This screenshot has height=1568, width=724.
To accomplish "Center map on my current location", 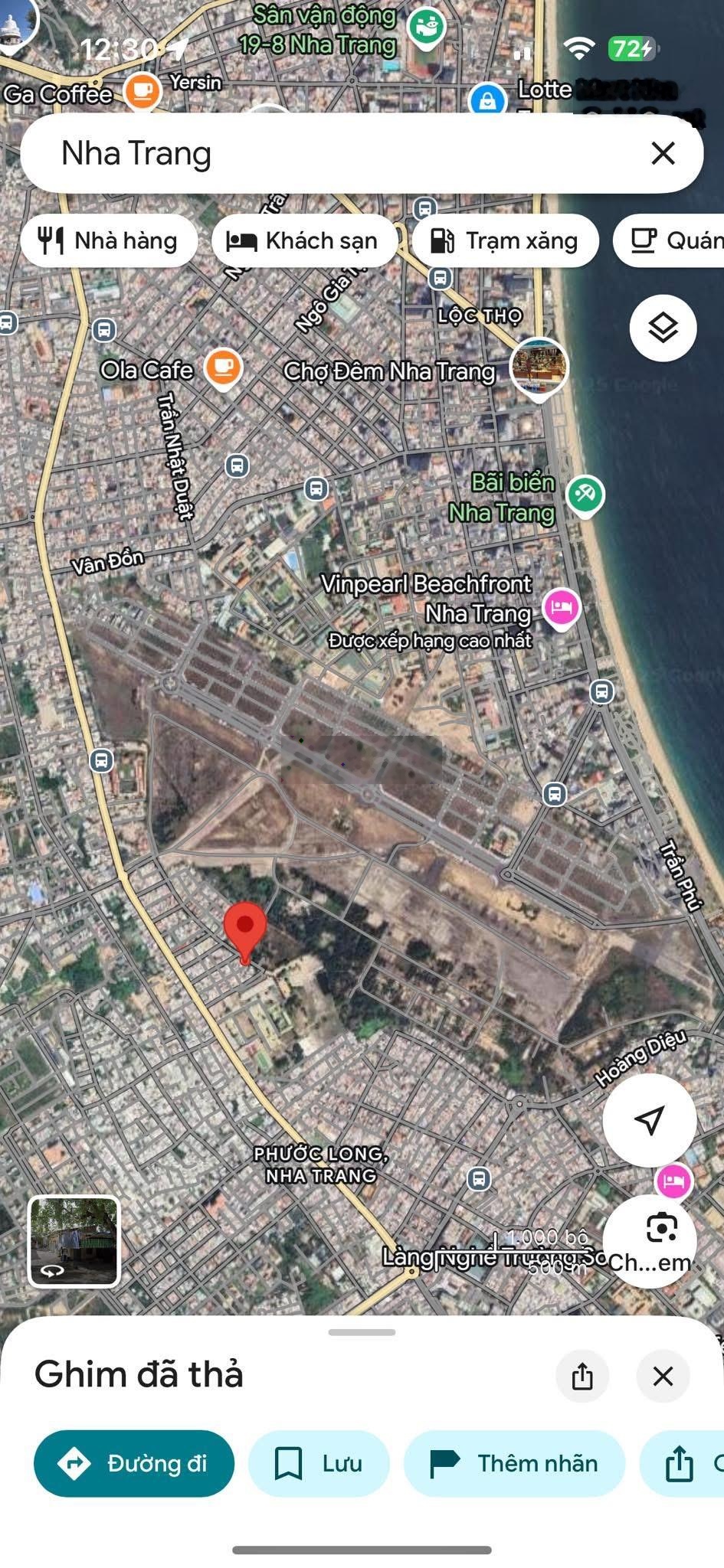I will [649, 1120].
